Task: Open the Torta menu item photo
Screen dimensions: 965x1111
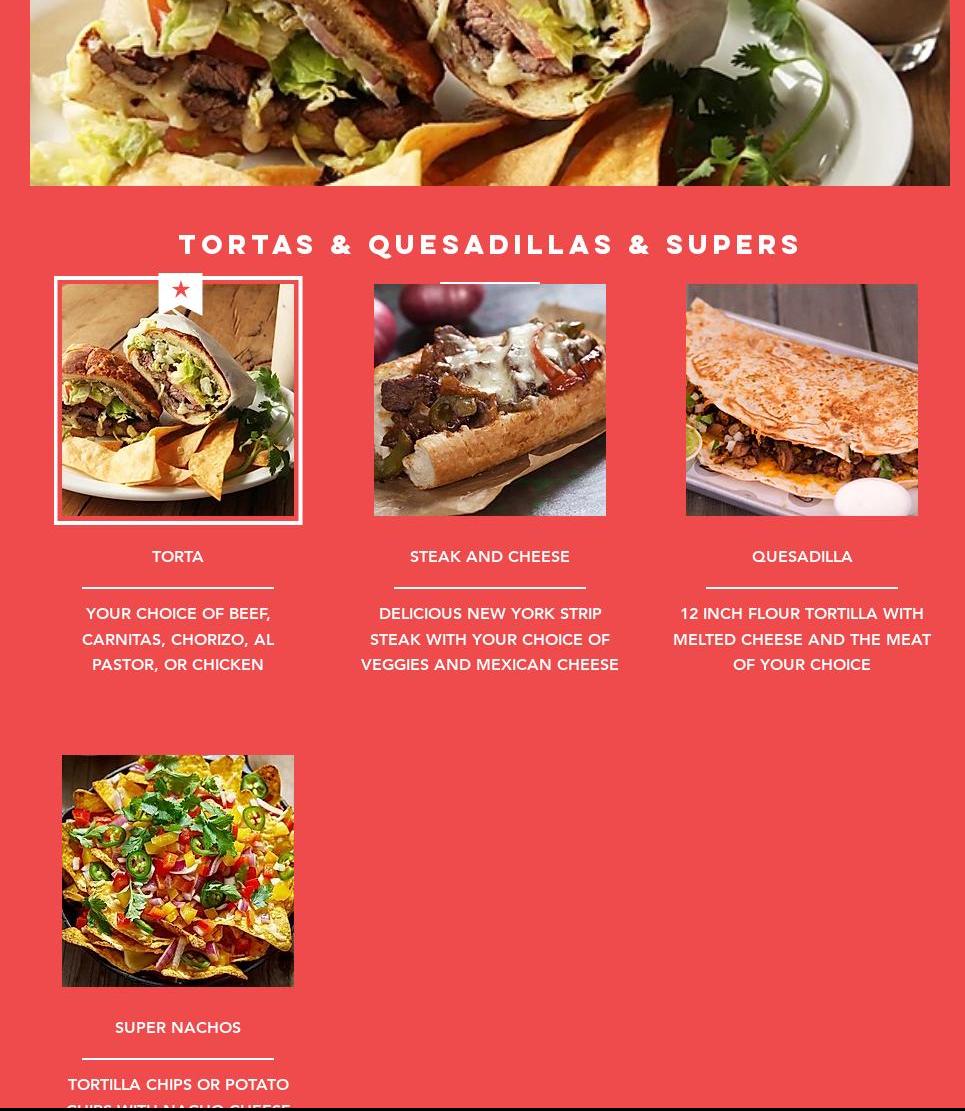Action: (x=178, y=400)
